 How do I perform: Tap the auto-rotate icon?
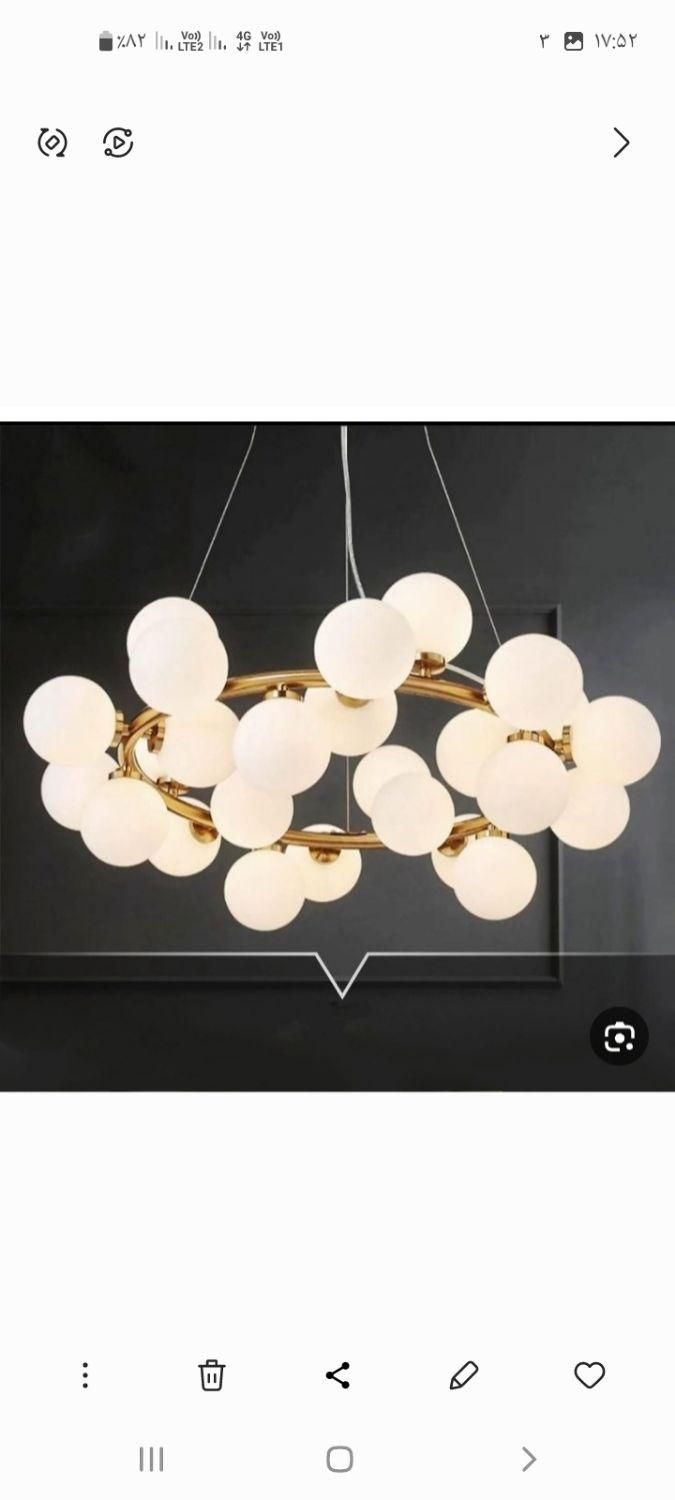point(52,143)
